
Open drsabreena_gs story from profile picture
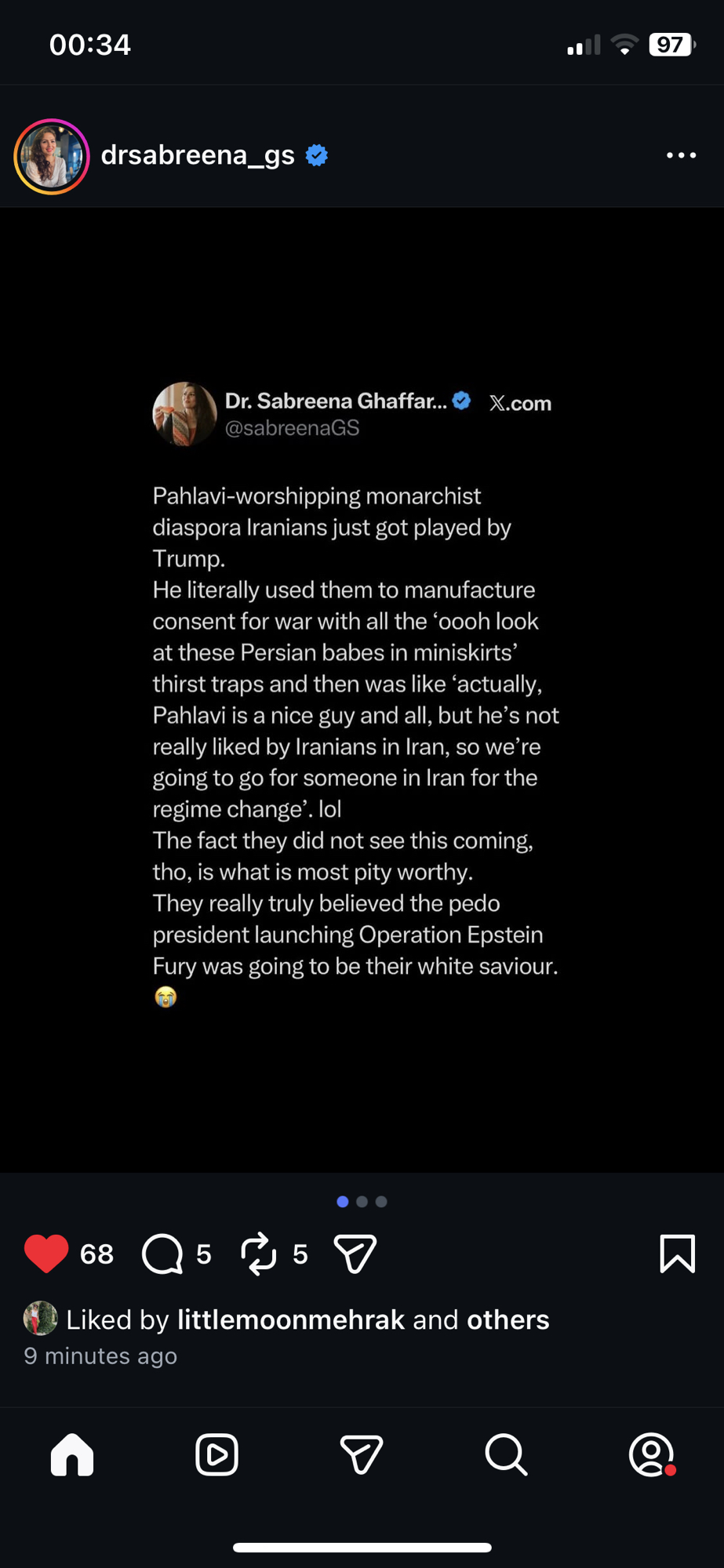(x=52, y=156)
